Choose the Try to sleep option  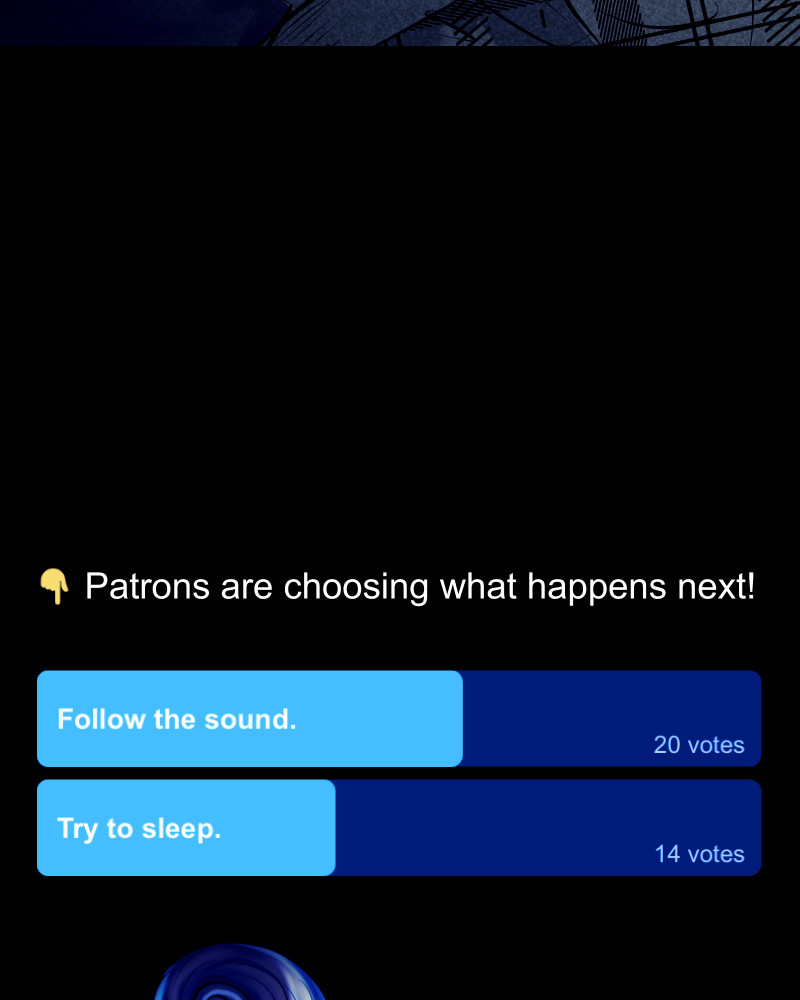tap(399, 828)
